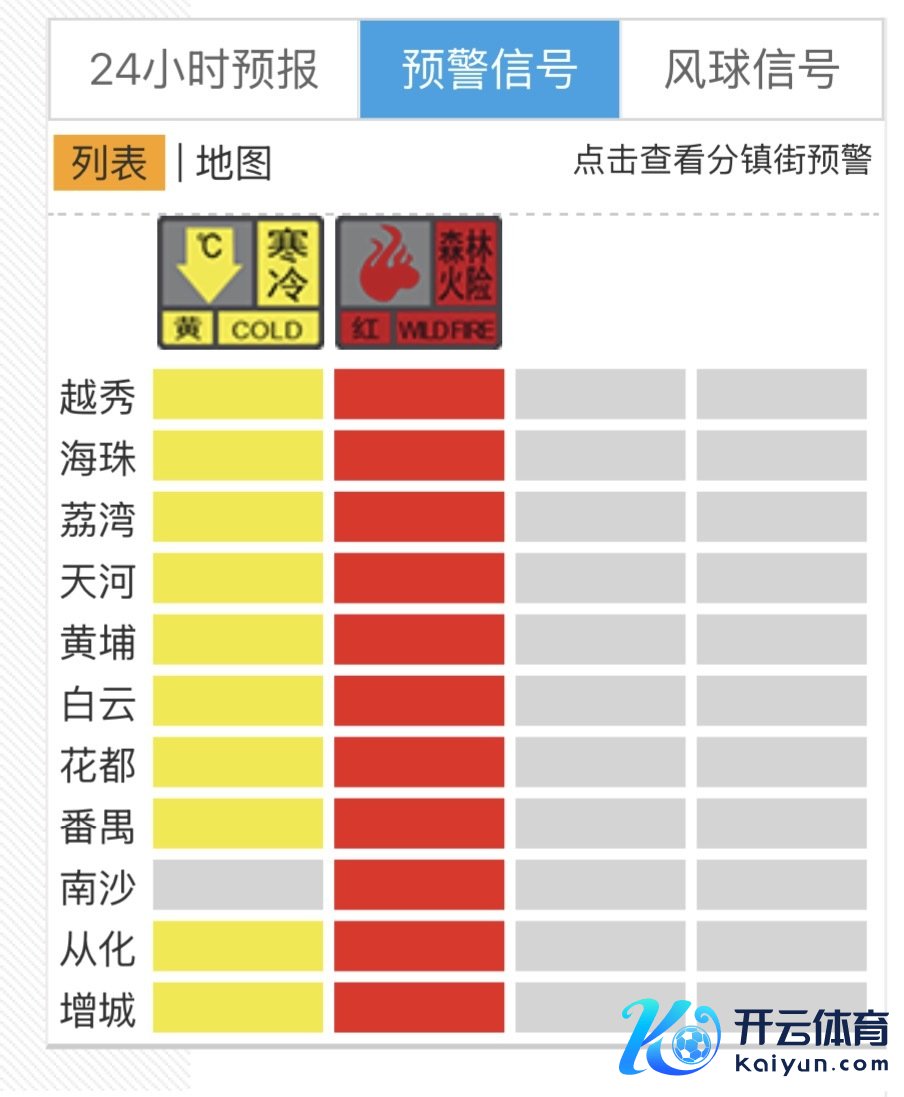Show warnings in 列表 view
904x1097 pixels.
[x=109, y=164]
